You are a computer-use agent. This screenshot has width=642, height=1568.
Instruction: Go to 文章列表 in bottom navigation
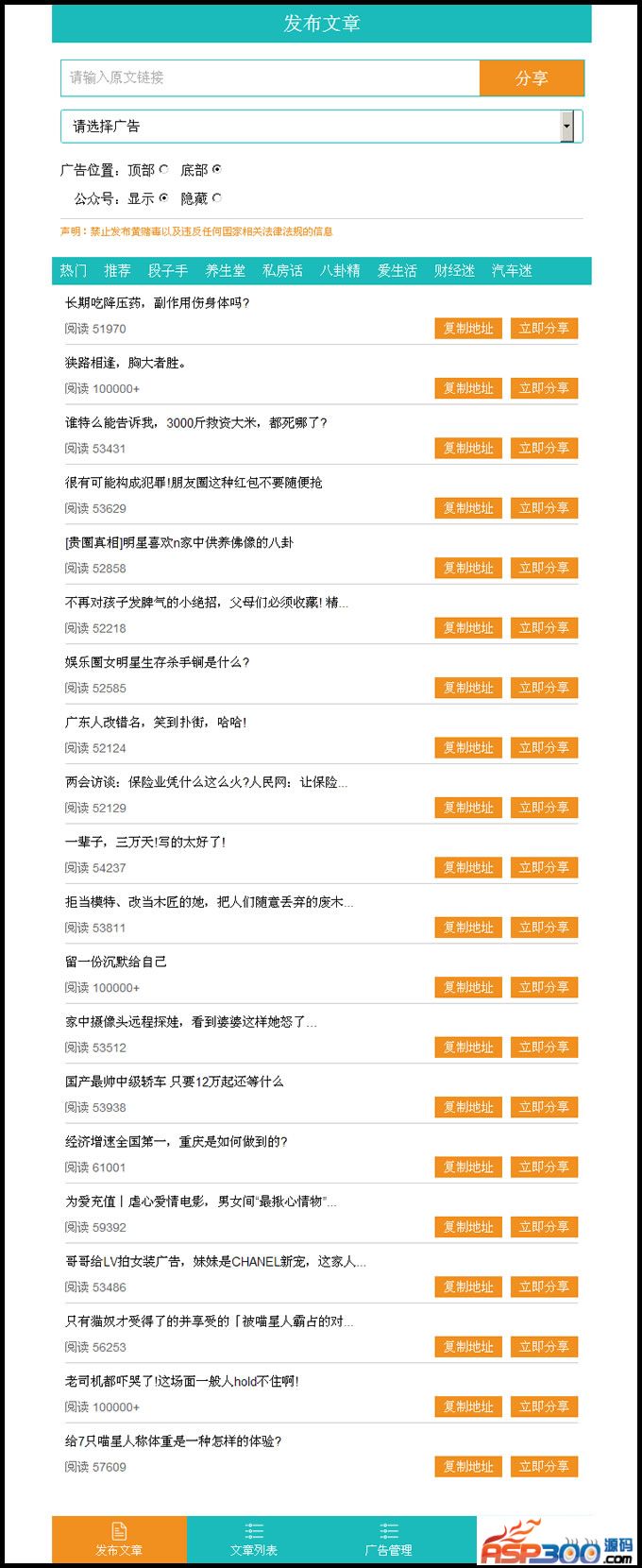point(254,1540)
